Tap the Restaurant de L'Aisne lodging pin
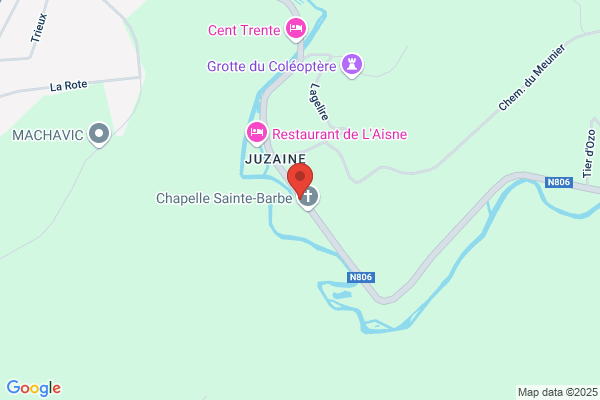600x400 pixels. coord(256,133)
